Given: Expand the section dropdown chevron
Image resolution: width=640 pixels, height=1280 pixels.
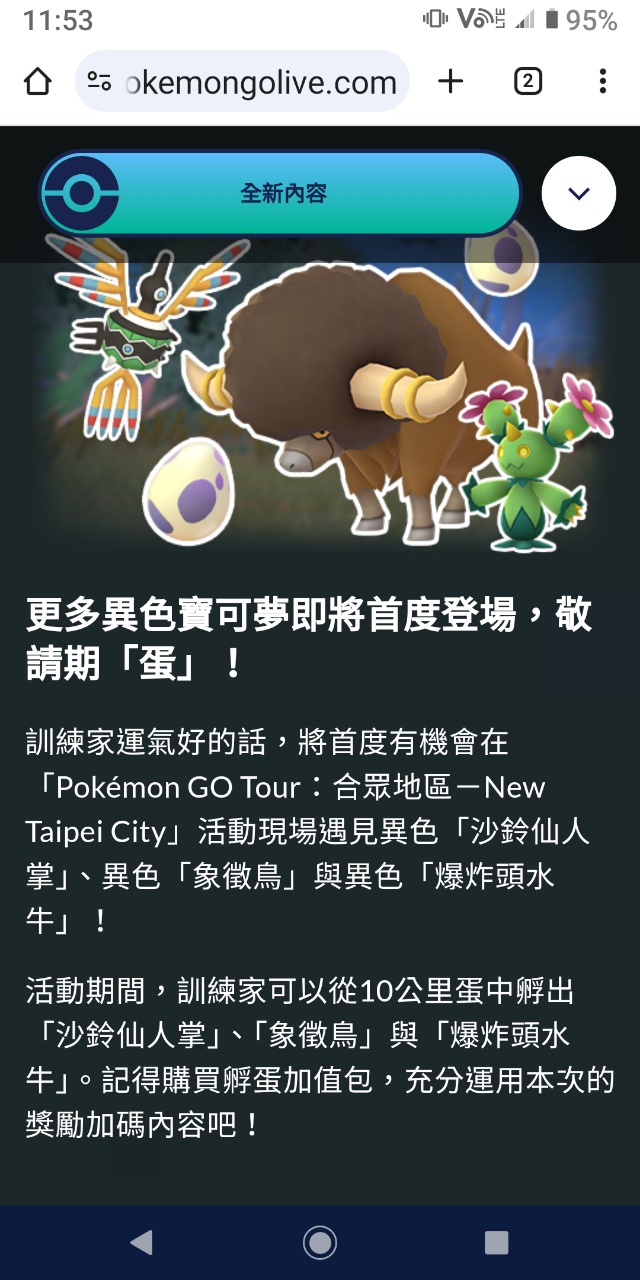Looking at the screenshot, I should [x=579, y=194].
